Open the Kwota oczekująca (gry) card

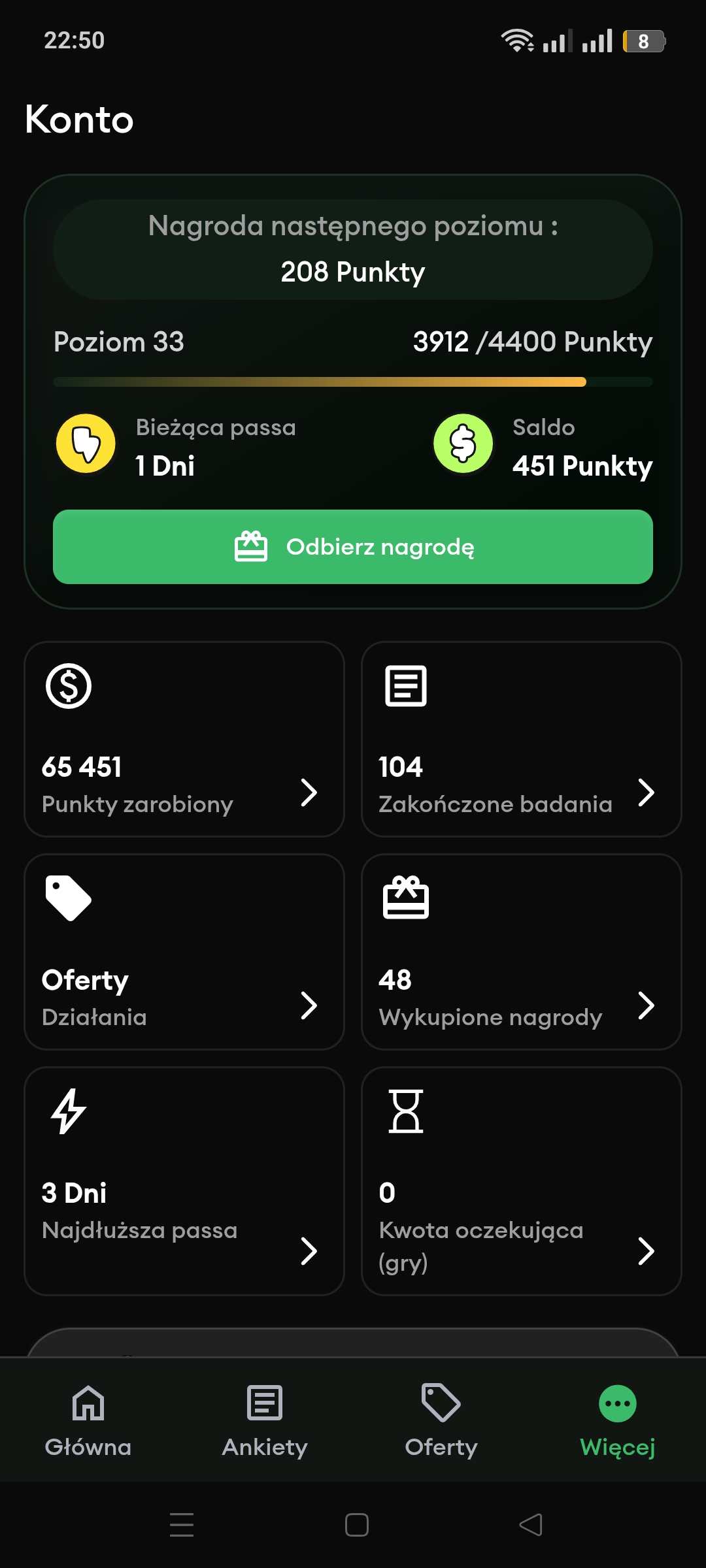point(522,1181)
